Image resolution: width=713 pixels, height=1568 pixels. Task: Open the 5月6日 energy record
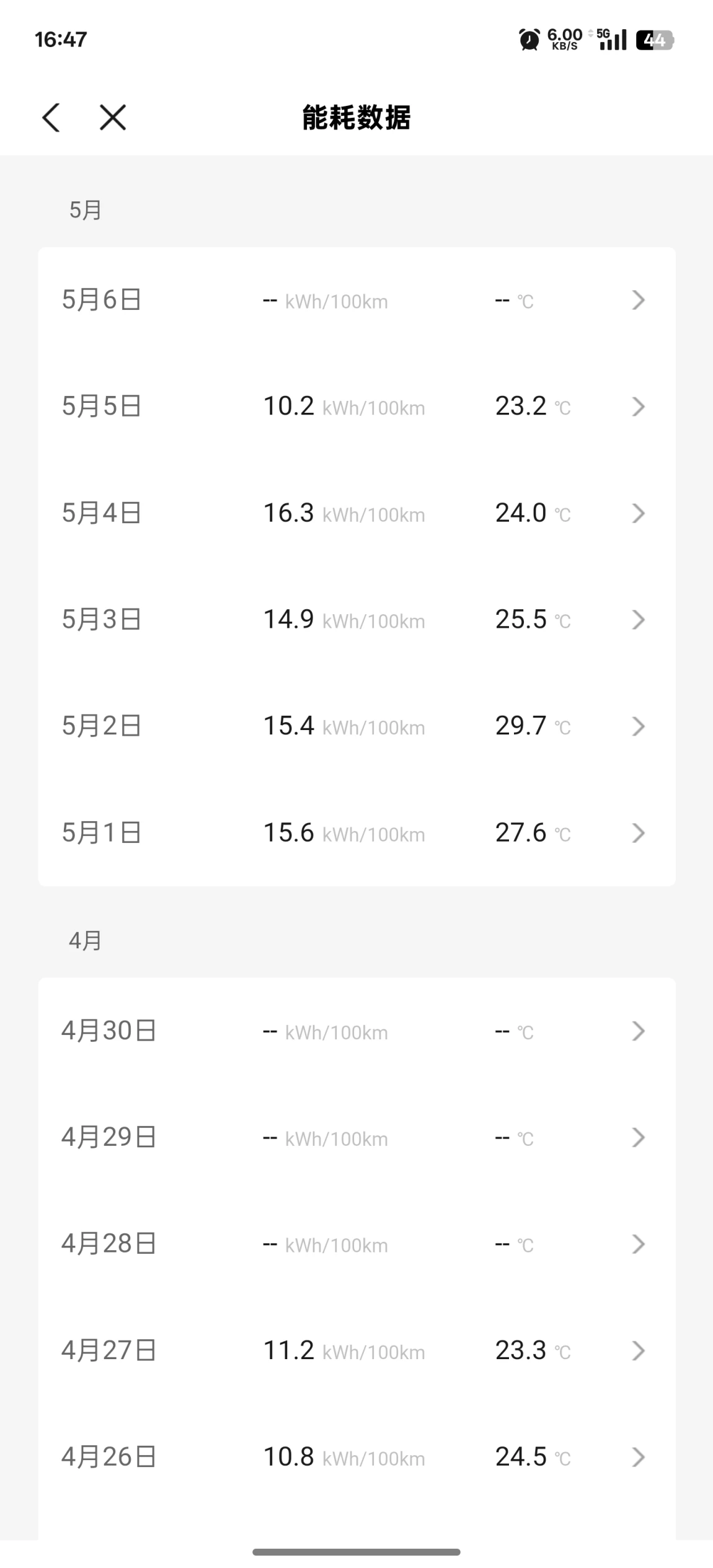pyautogui.click(x=356, y=301)
